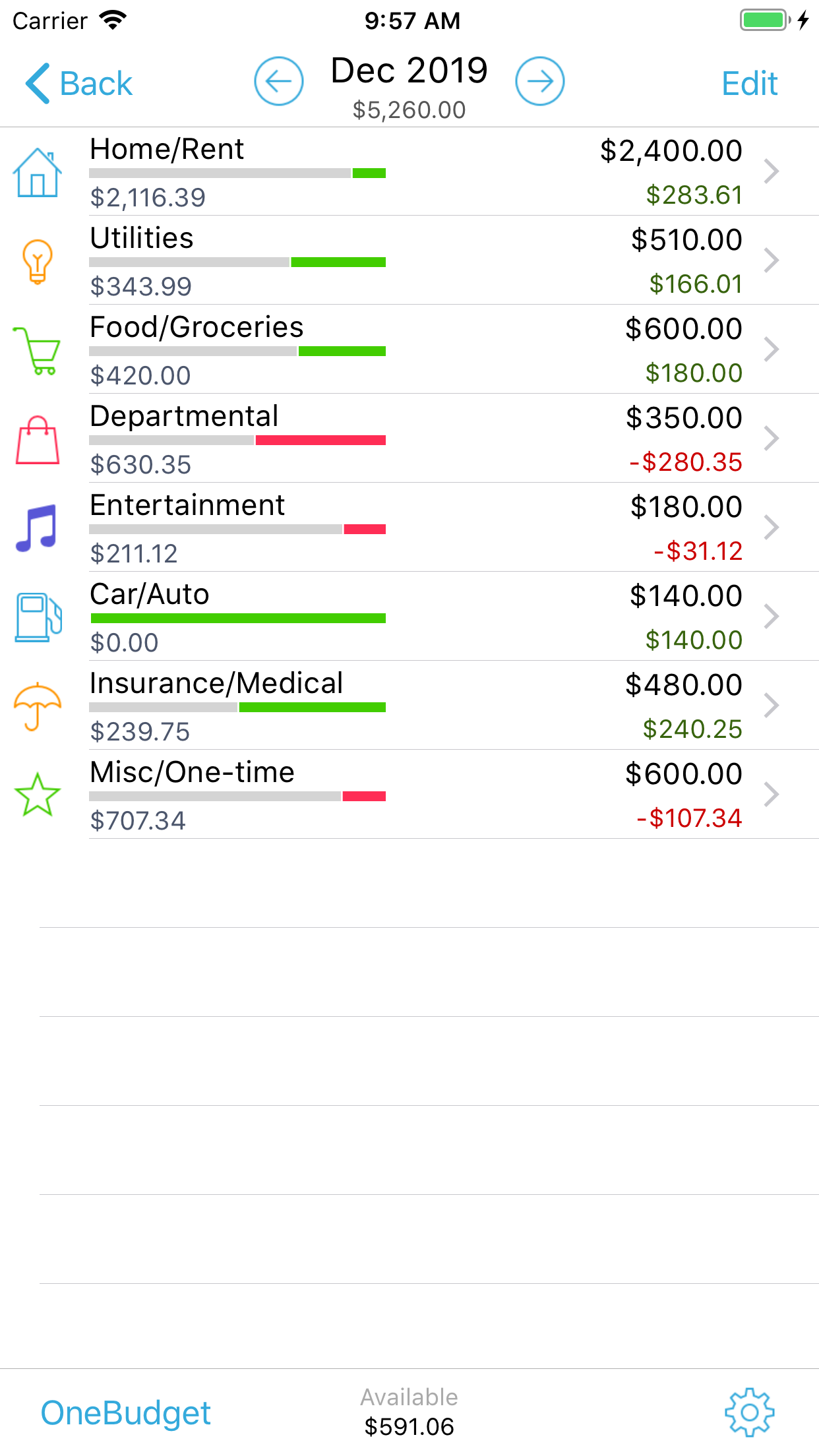
Task: Select the Insurance/Medical umbrella icon
Action: click(x=38, y=706)
